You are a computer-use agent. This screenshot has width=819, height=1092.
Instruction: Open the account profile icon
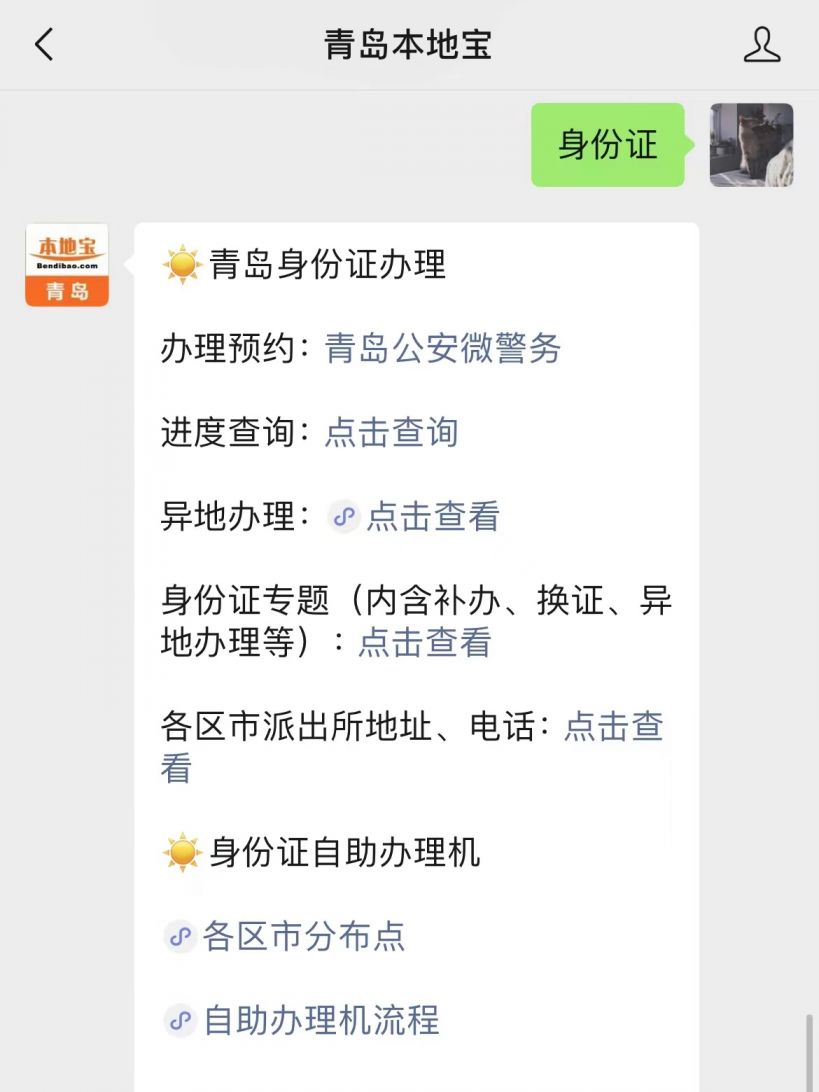click(762, 45)
